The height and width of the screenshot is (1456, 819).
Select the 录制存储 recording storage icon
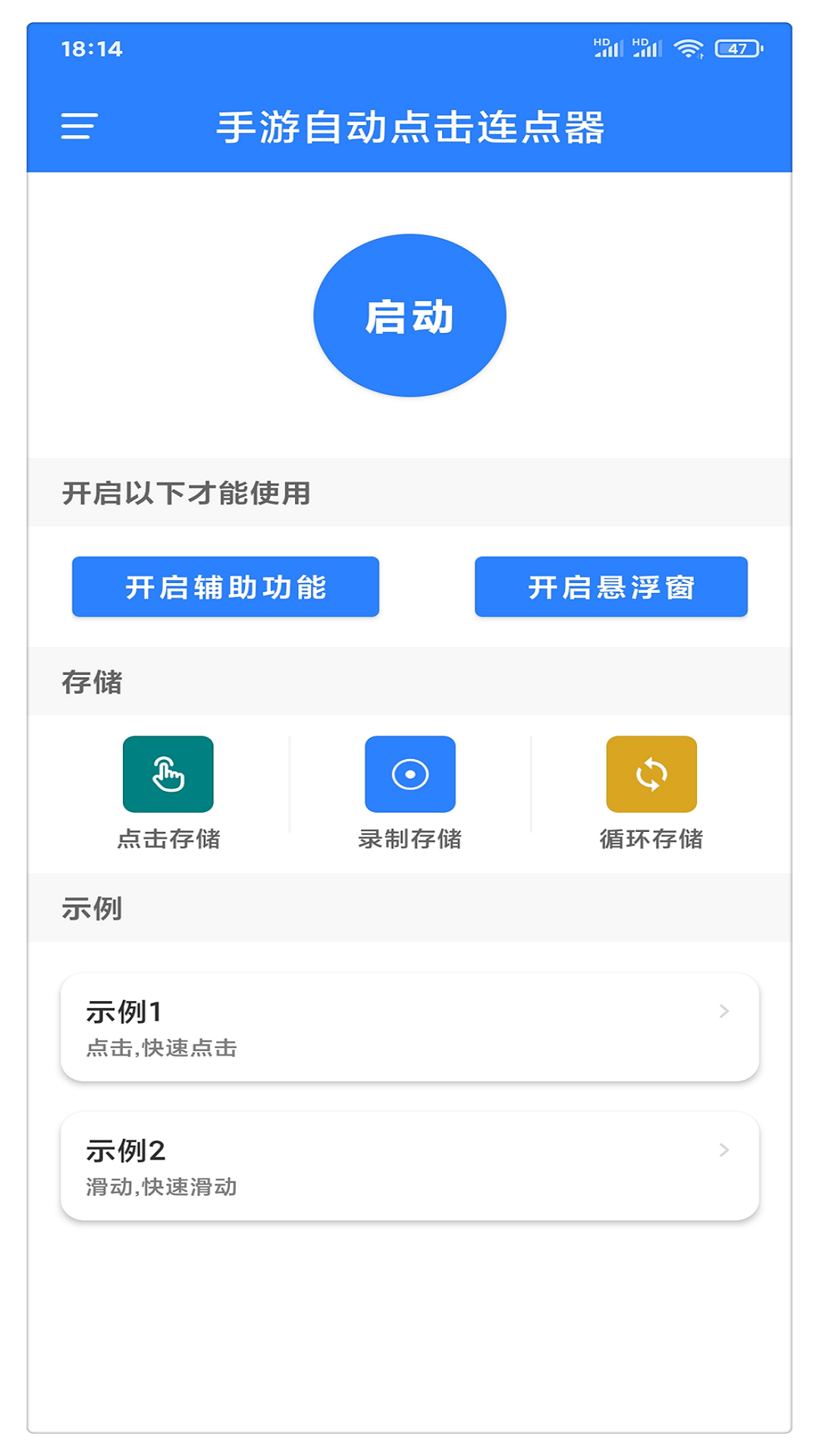409,775
